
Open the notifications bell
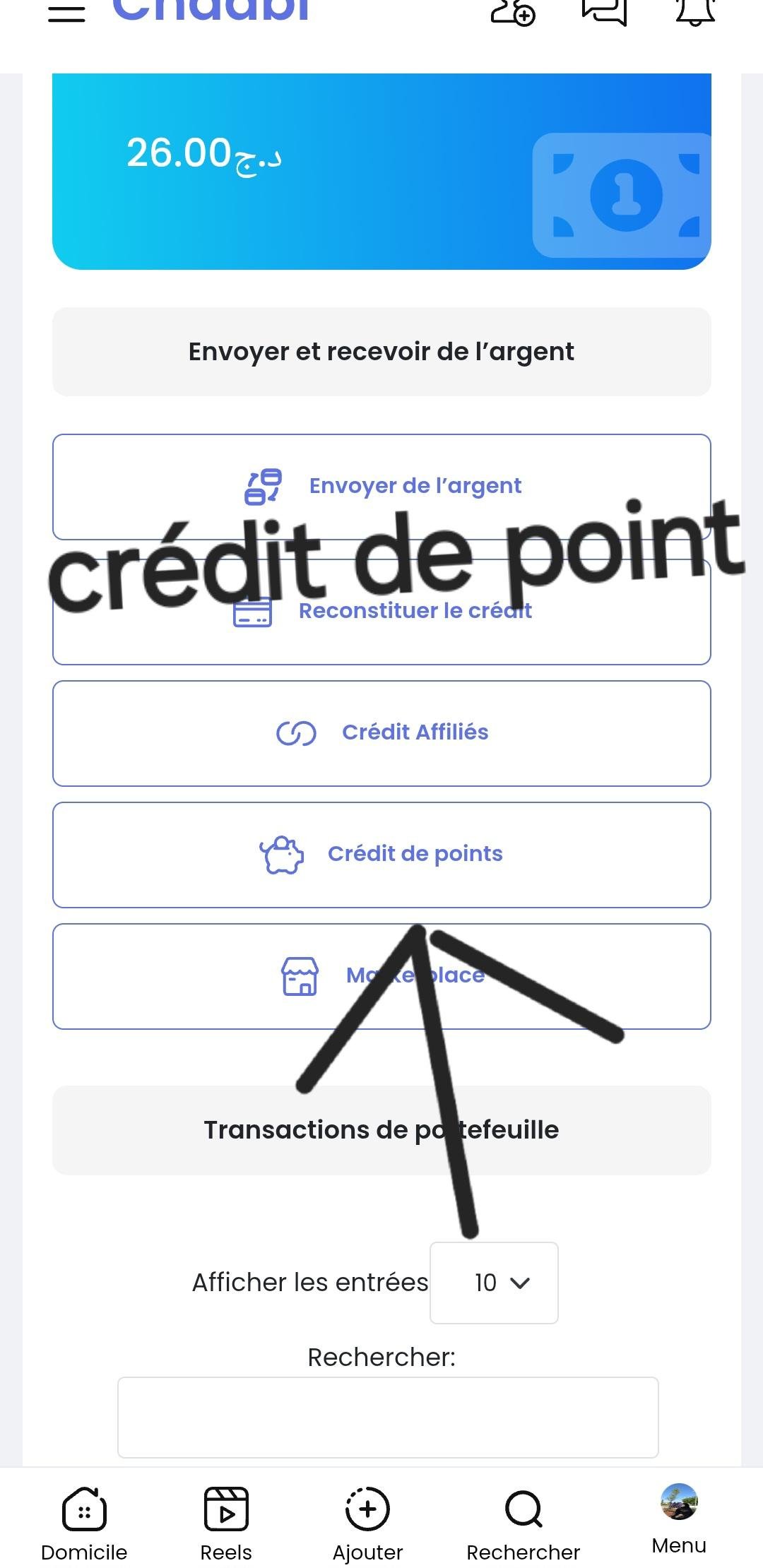695,12
